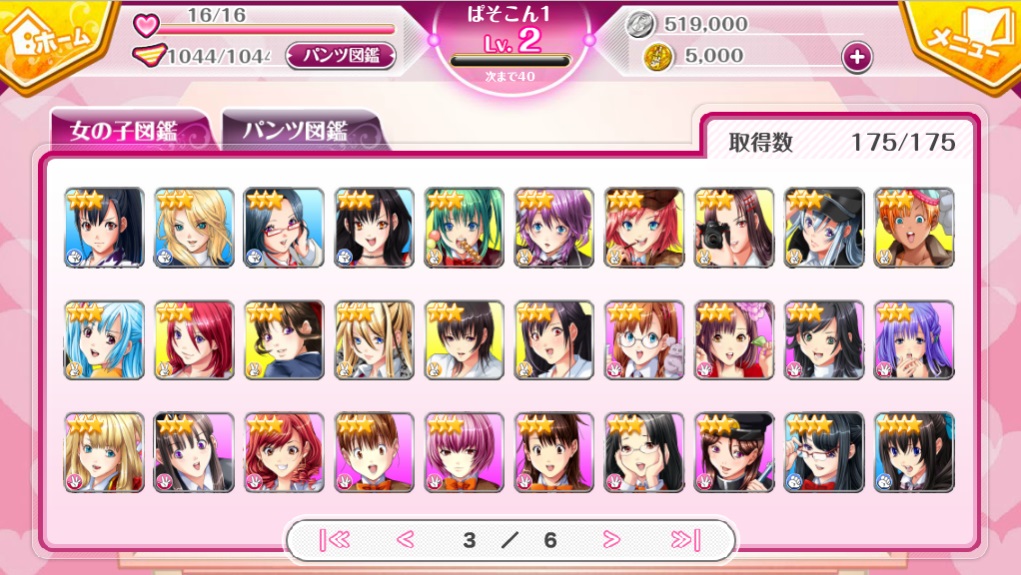Jump to the last page
The width and height of the screenshot is (1021, 575).
(x=685, y=539)
